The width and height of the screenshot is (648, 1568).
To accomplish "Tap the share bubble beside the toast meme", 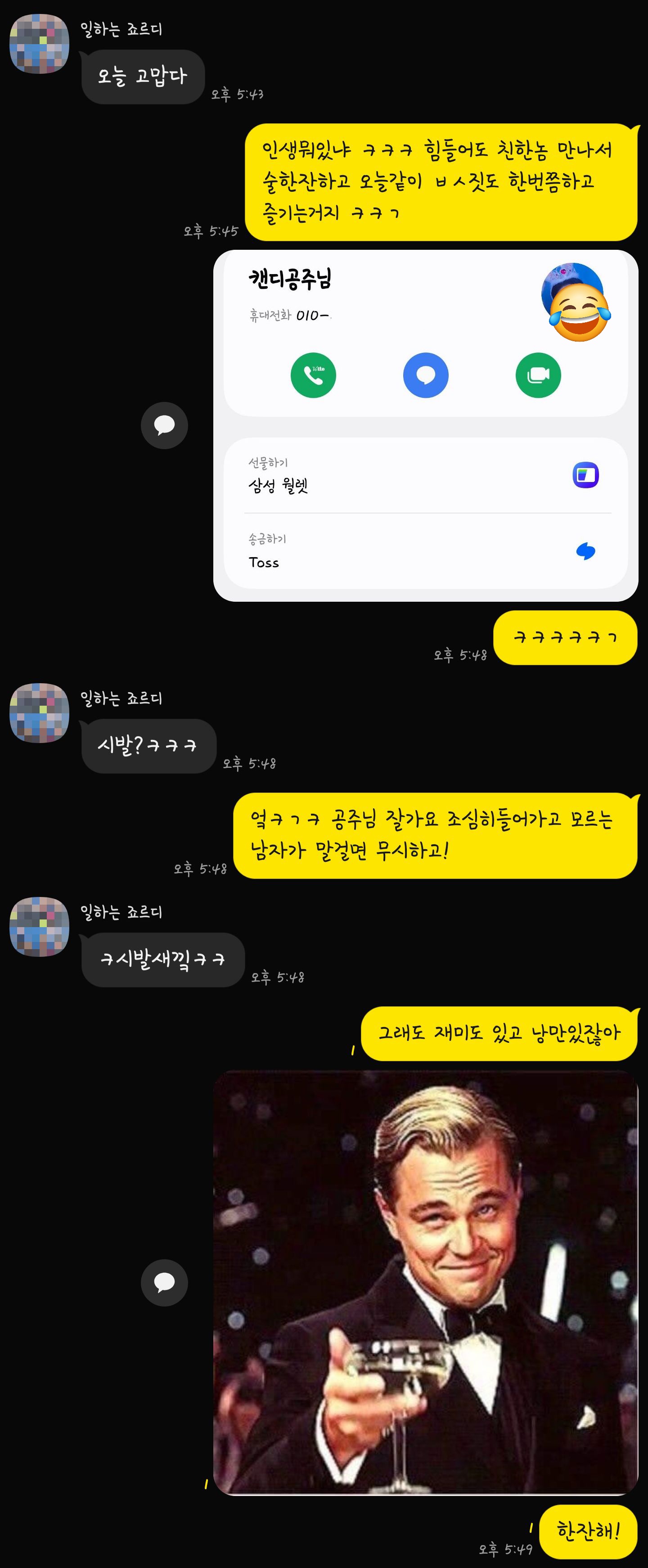I will 164,1283.
